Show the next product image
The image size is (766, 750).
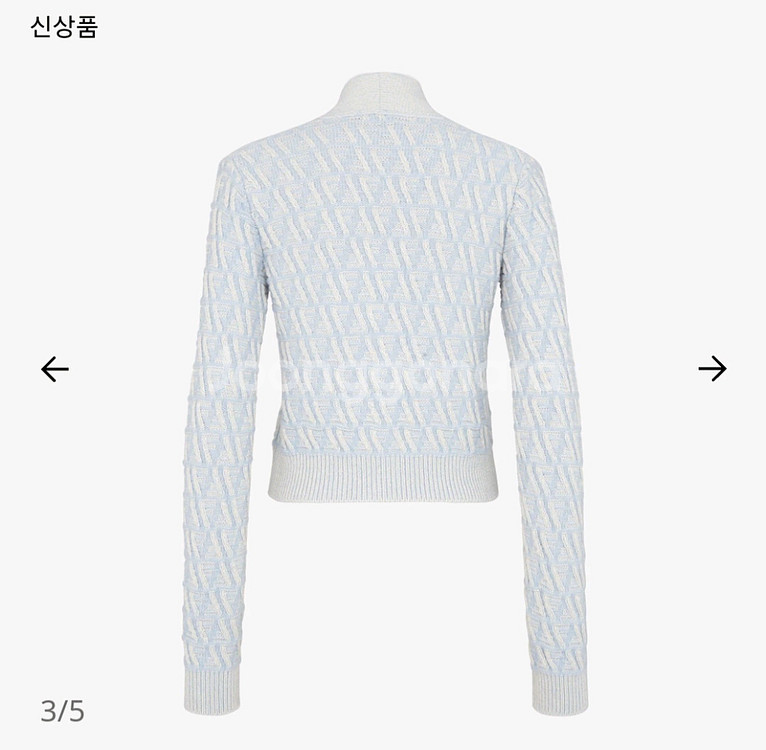(x=712, y=369)
